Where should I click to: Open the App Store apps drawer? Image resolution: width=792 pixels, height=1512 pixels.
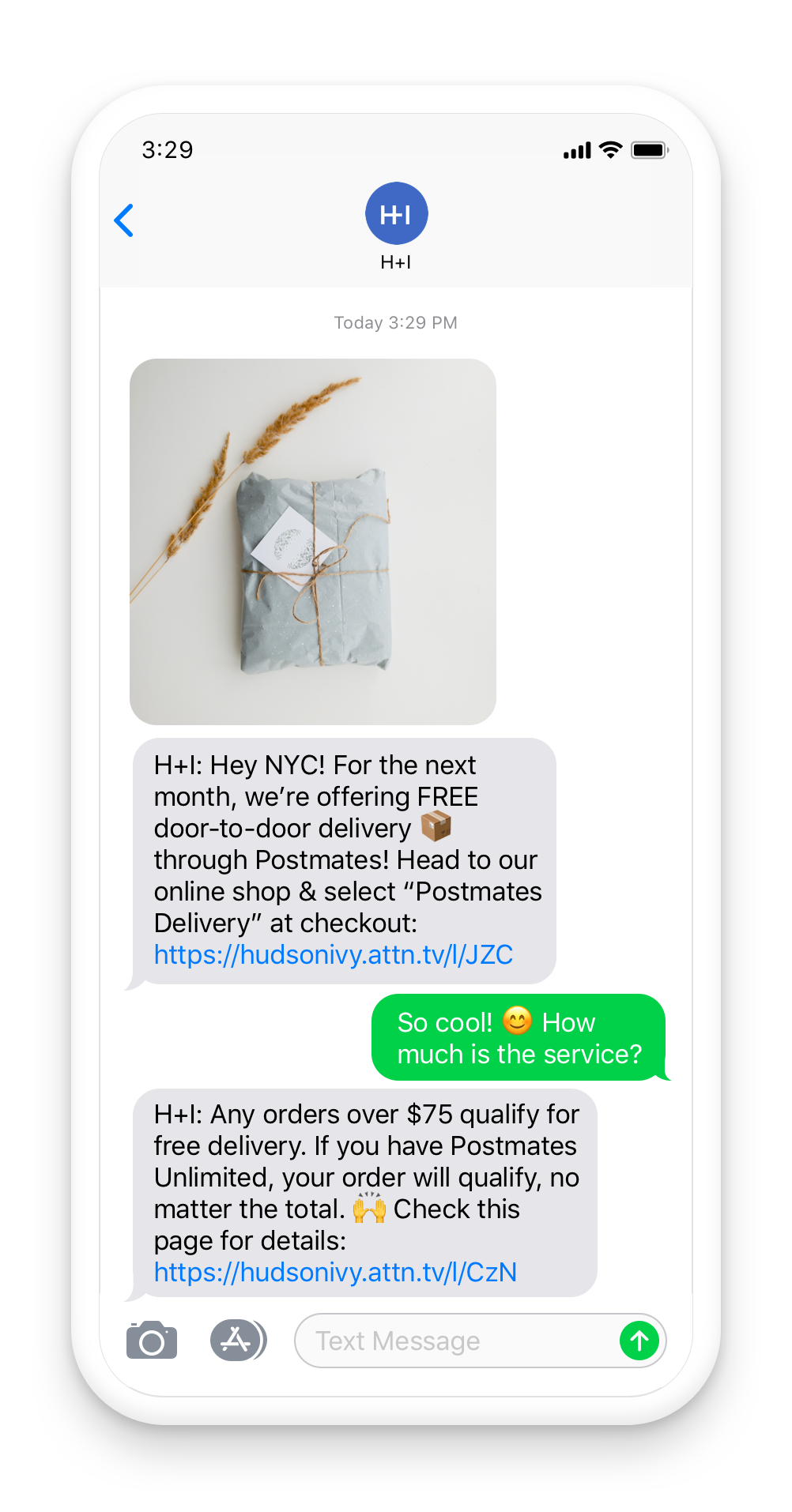click(x=237, y=1340)
